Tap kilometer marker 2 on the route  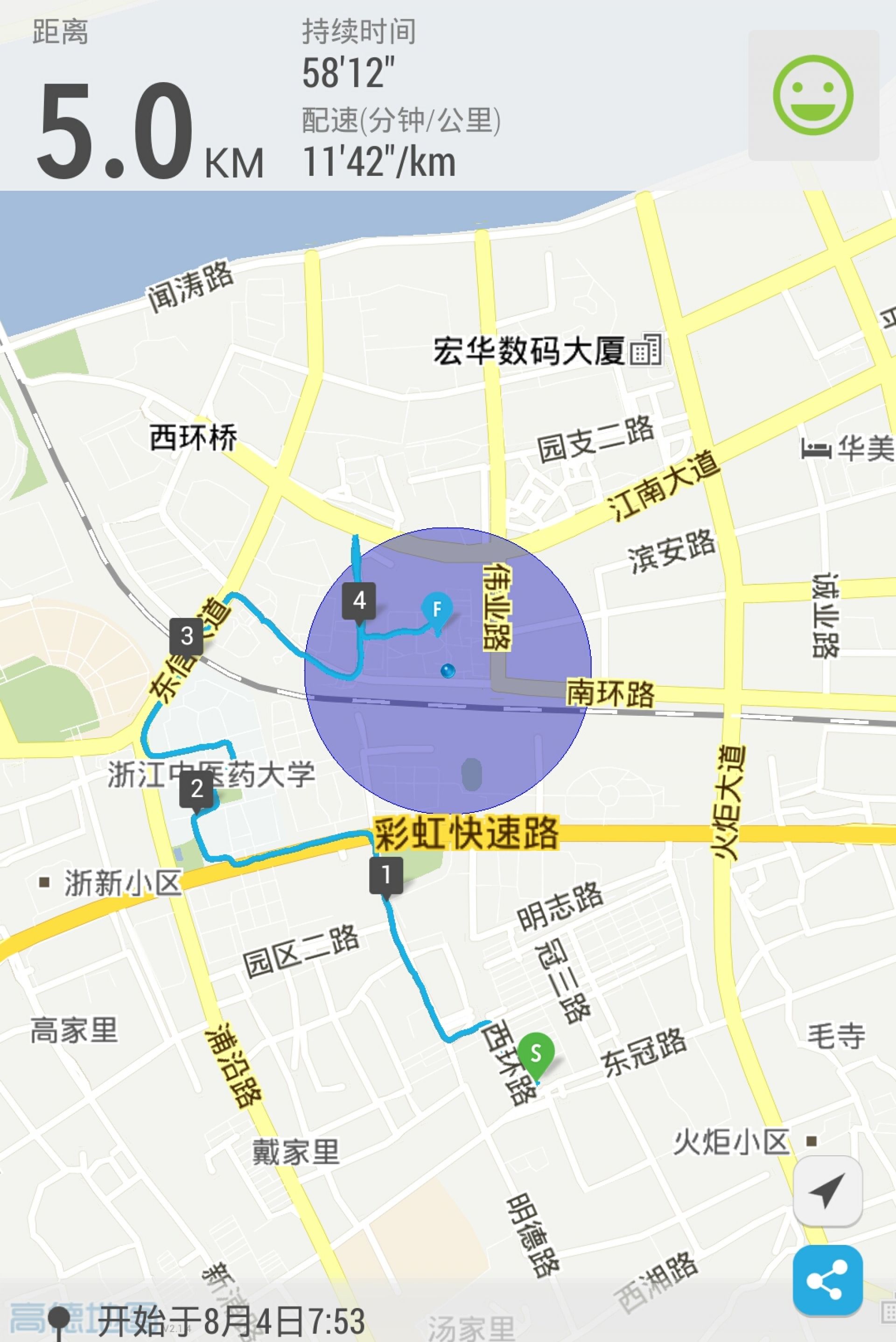click(x=196, y=789)
